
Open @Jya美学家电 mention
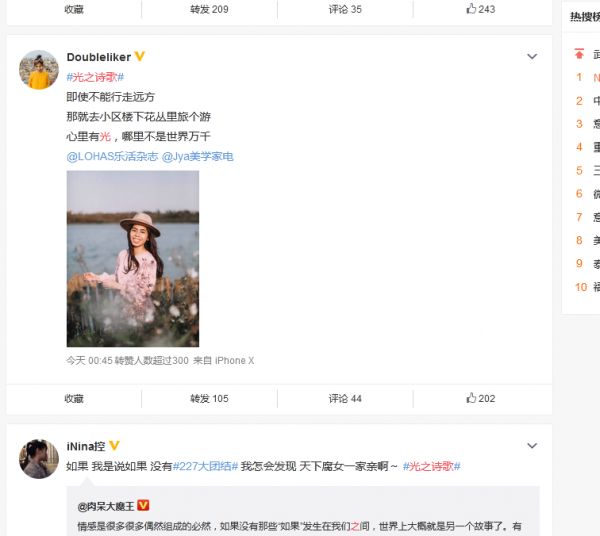pyautogui.click(x=197, y=157)
